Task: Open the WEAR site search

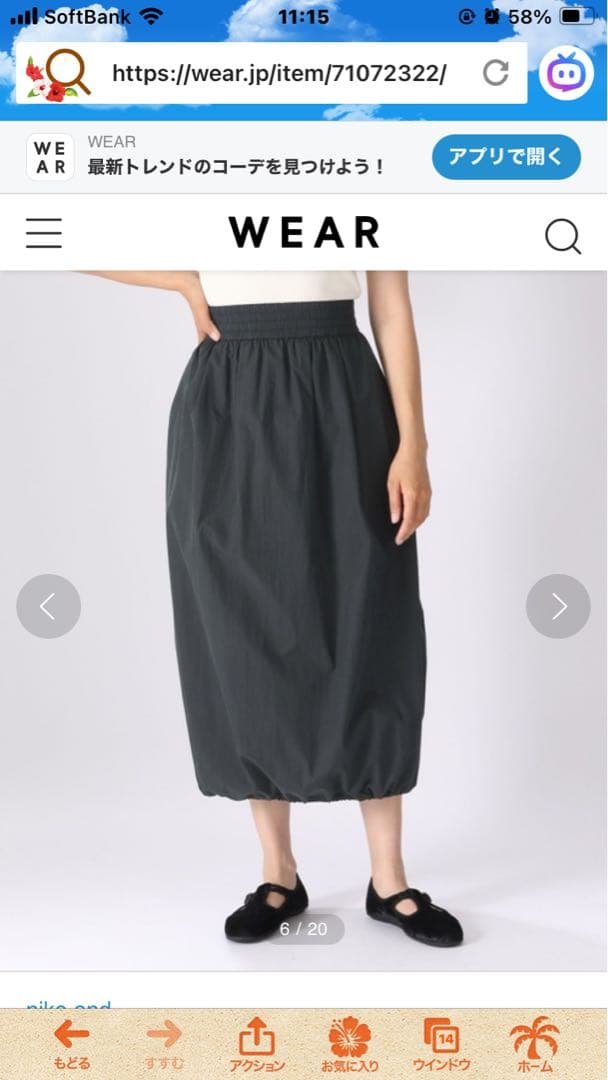Action: [562, 236]
